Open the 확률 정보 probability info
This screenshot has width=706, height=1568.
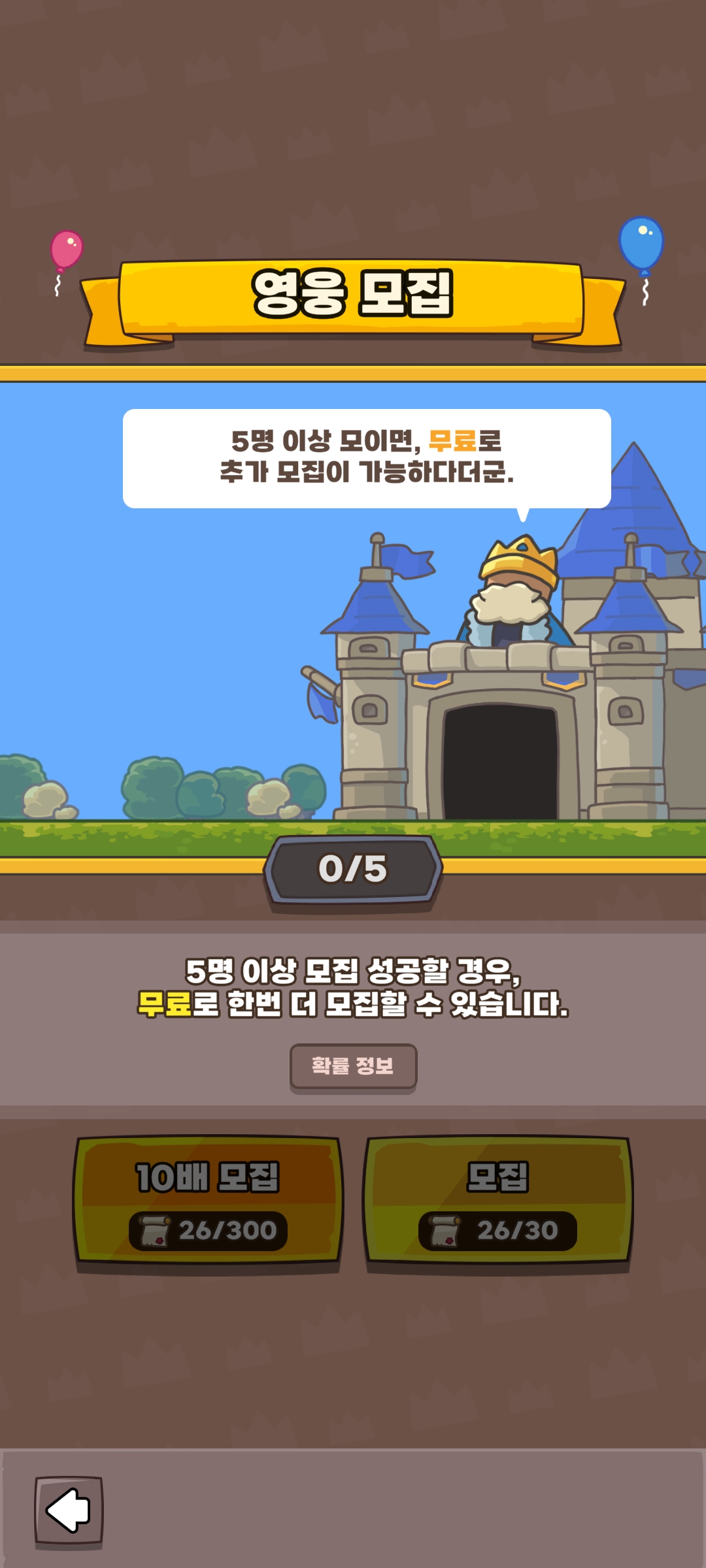353,1066
